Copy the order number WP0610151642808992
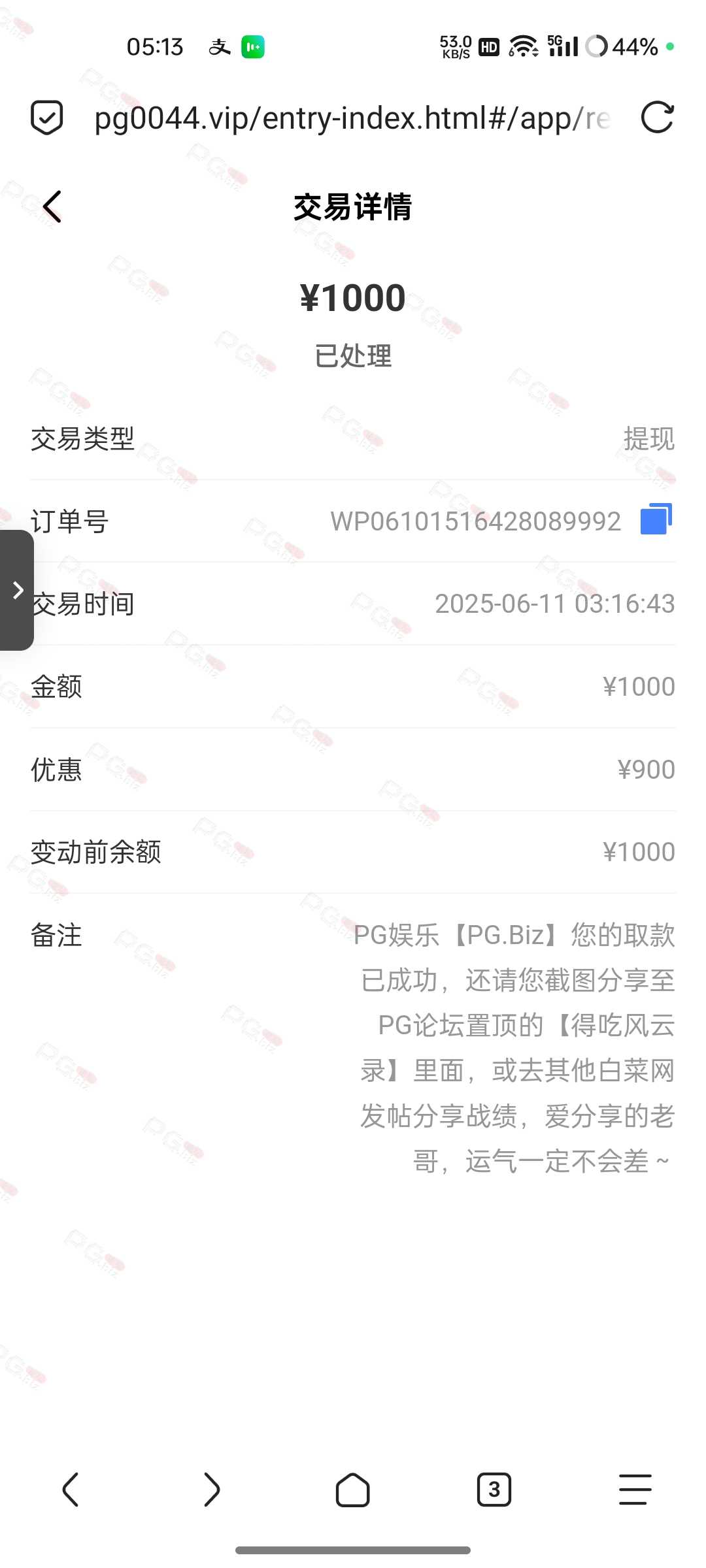The image size is (706, 1568). tap(656, 519)
